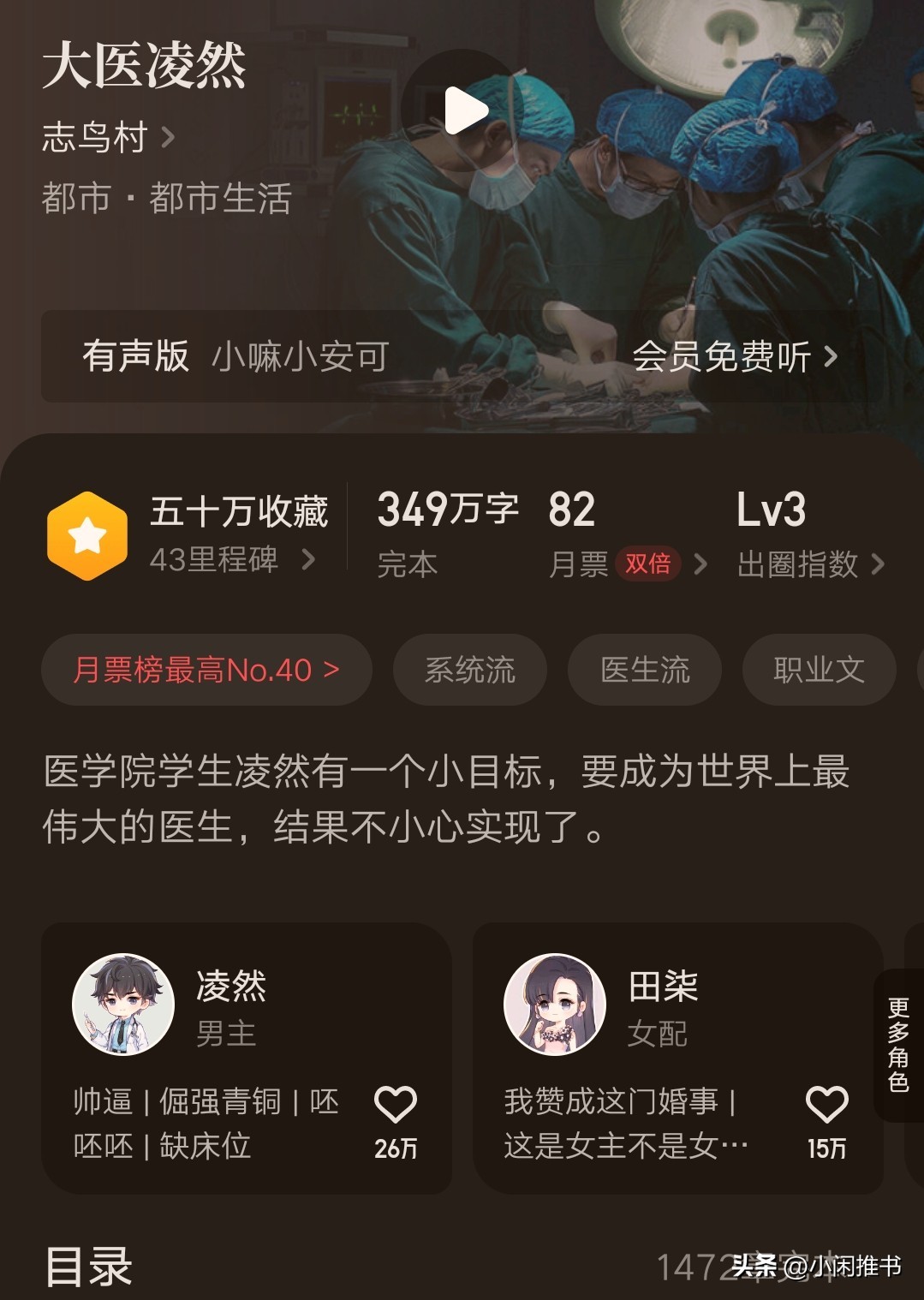
Task: Select the 职业文 tag
Action: click(x=819, y=670)
